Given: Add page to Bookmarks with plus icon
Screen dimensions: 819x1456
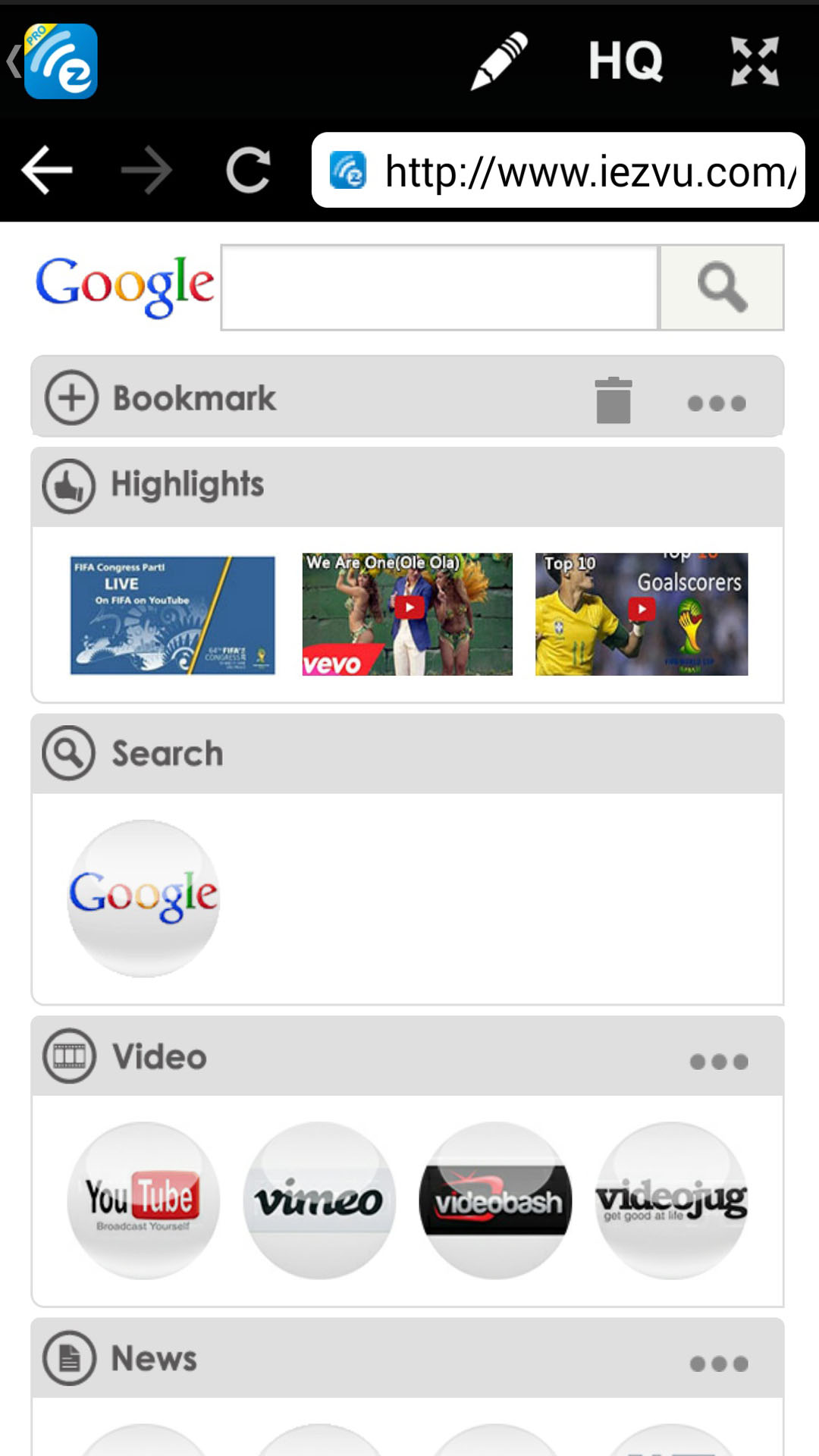Looking at the screenshot, I should (x=71, y=397).
